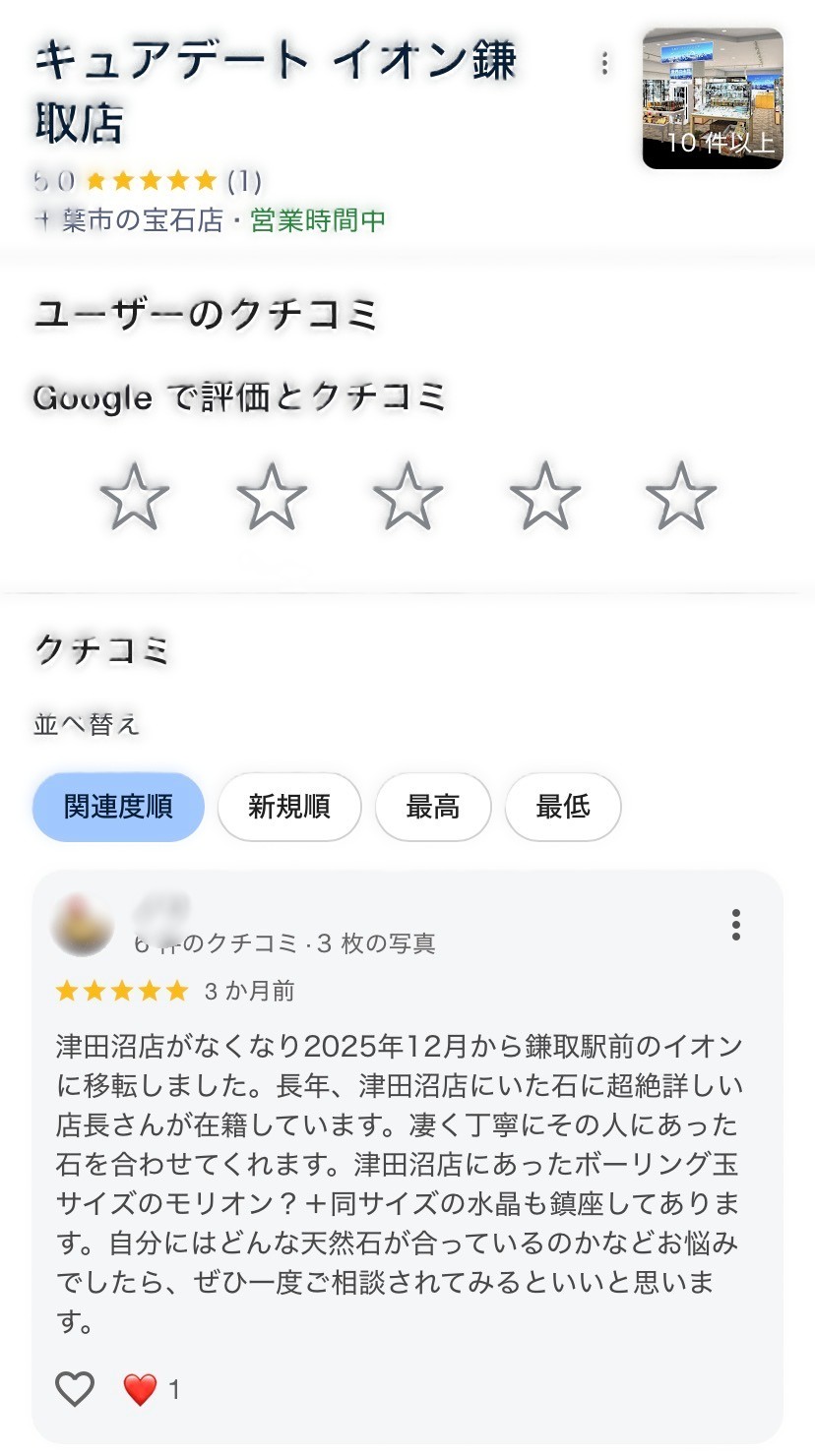Open the store photo thumbnail
Image resolution: width=815 pixels, height=1456 pixels.
click(x=712, y=98)
